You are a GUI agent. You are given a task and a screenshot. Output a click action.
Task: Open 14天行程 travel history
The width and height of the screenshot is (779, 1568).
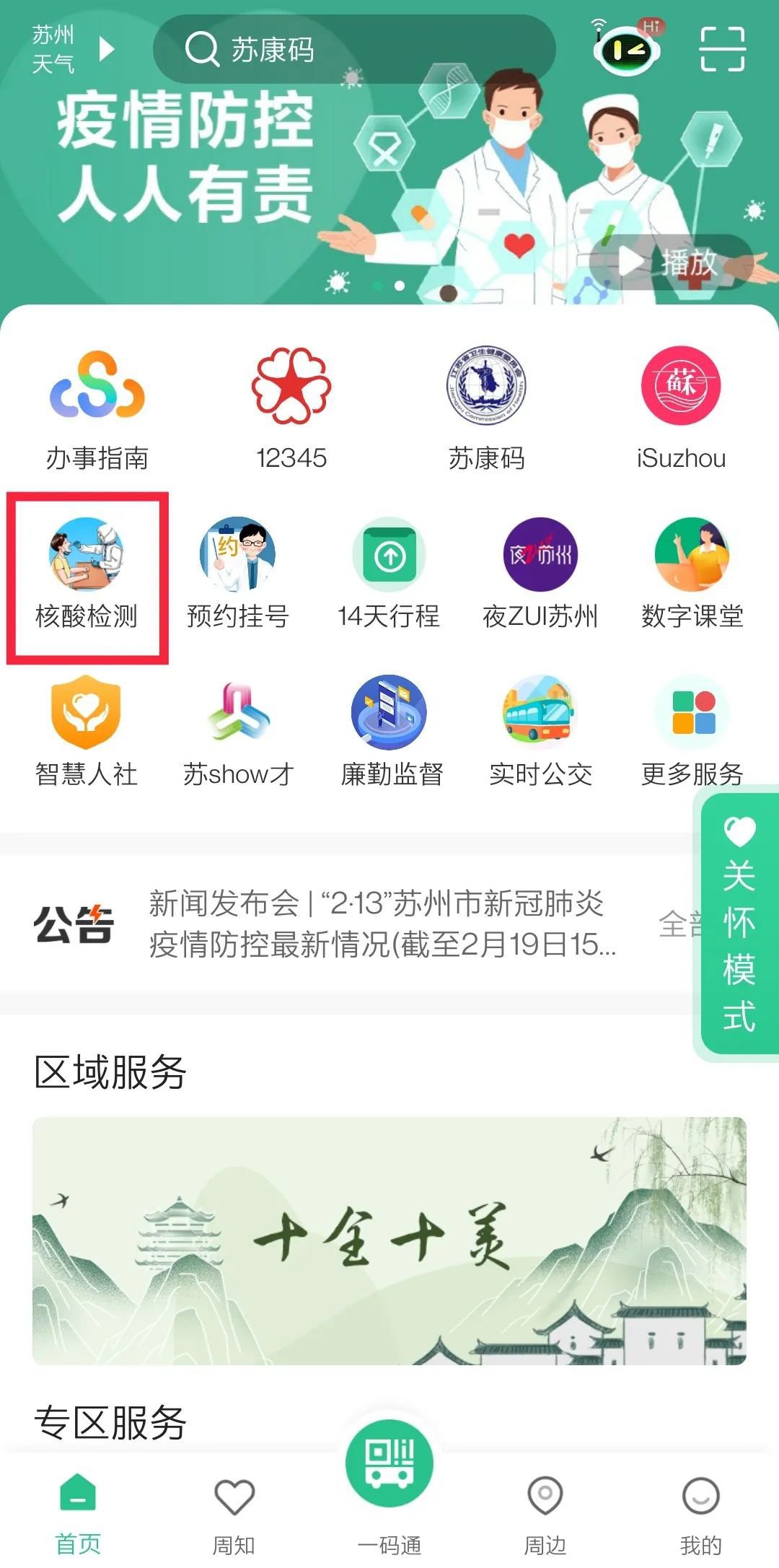coord(389,575)
